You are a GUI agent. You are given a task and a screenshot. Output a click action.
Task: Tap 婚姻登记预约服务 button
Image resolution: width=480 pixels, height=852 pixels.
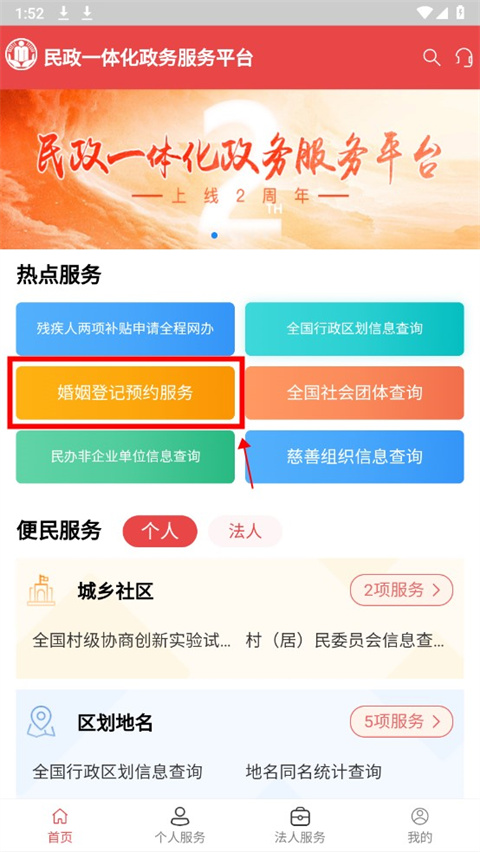coord(125,393)
